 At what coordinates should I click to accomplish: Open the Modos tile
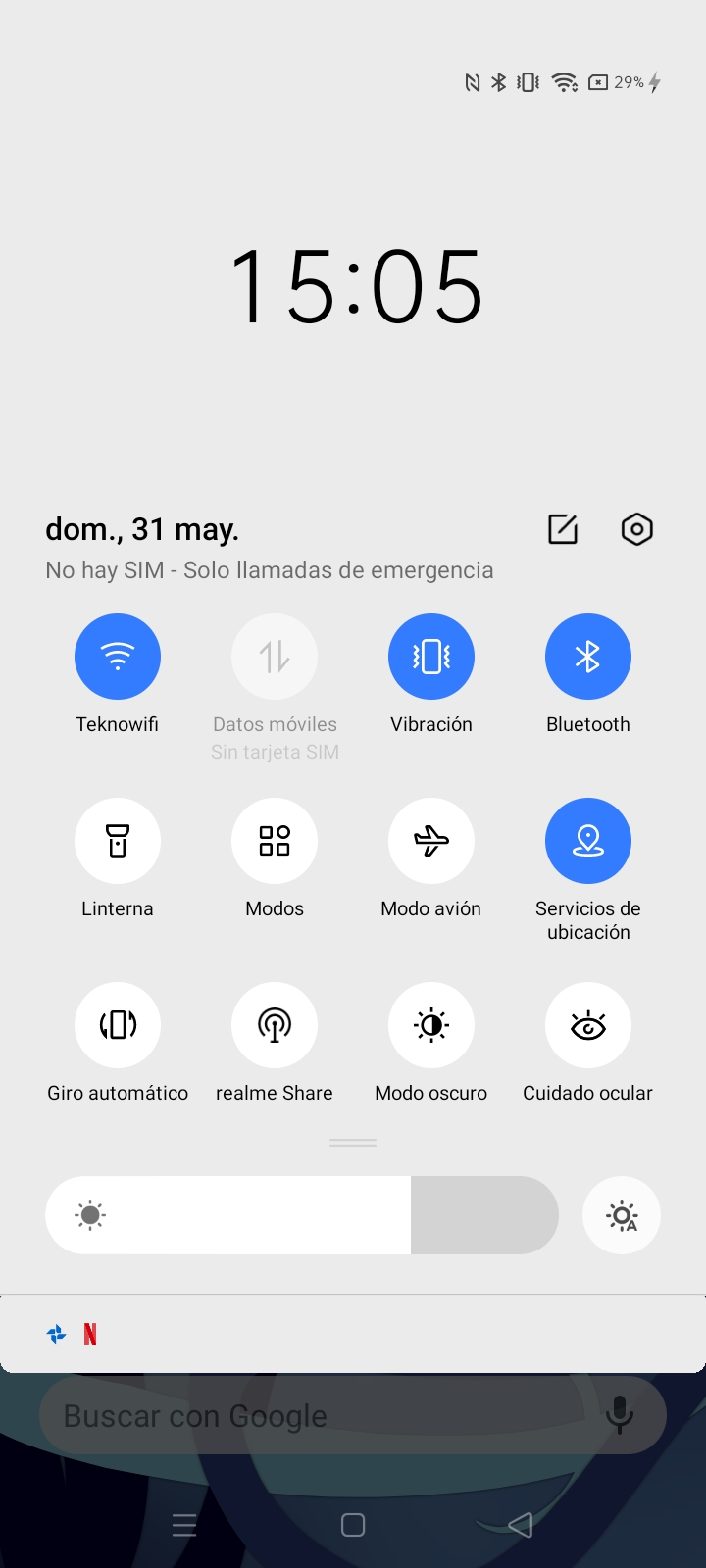[275, 841]
